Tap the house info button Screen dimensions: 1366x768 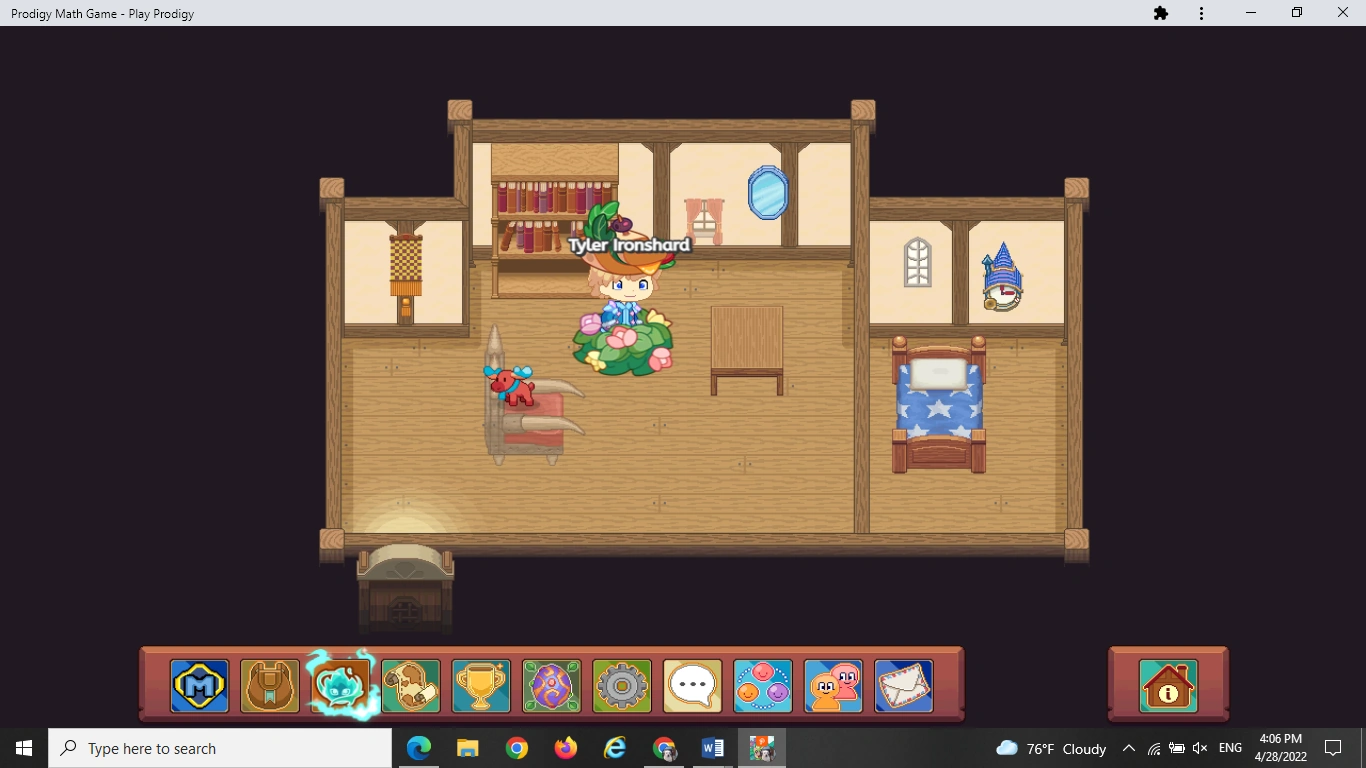1168,686
